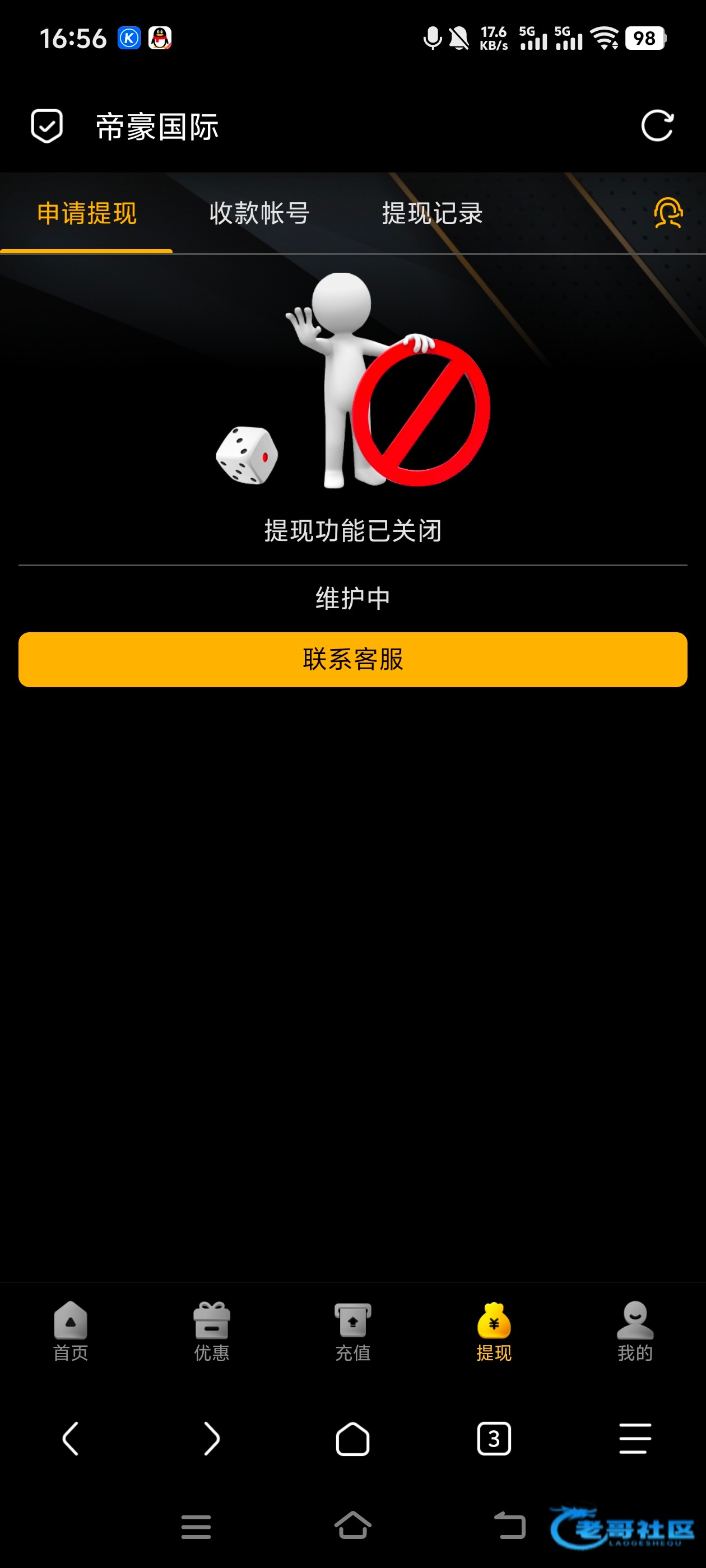Select the 申请提现 tab
The image size is (706, 1568).
tap(86, 213)
